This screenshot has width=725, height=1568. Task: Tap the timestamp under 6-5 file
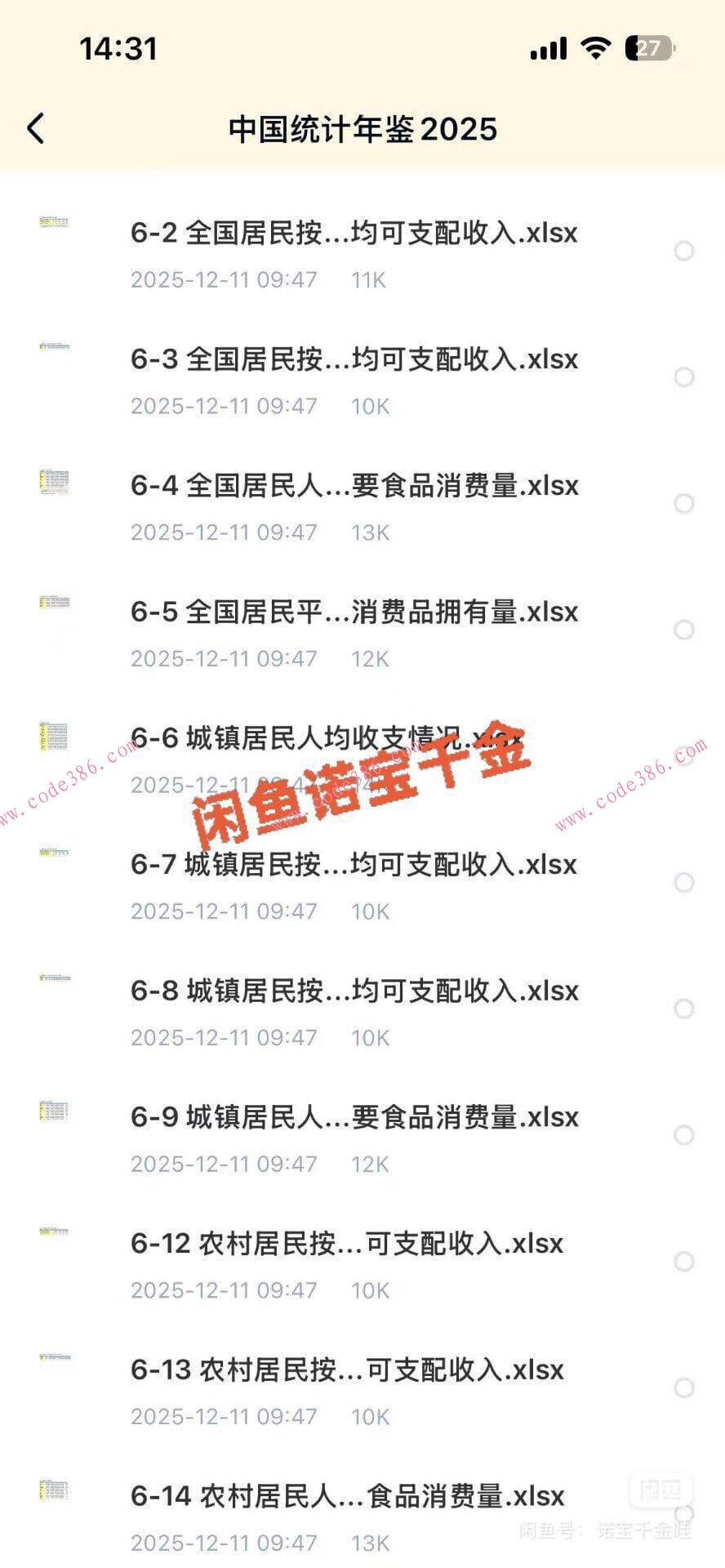225,658
